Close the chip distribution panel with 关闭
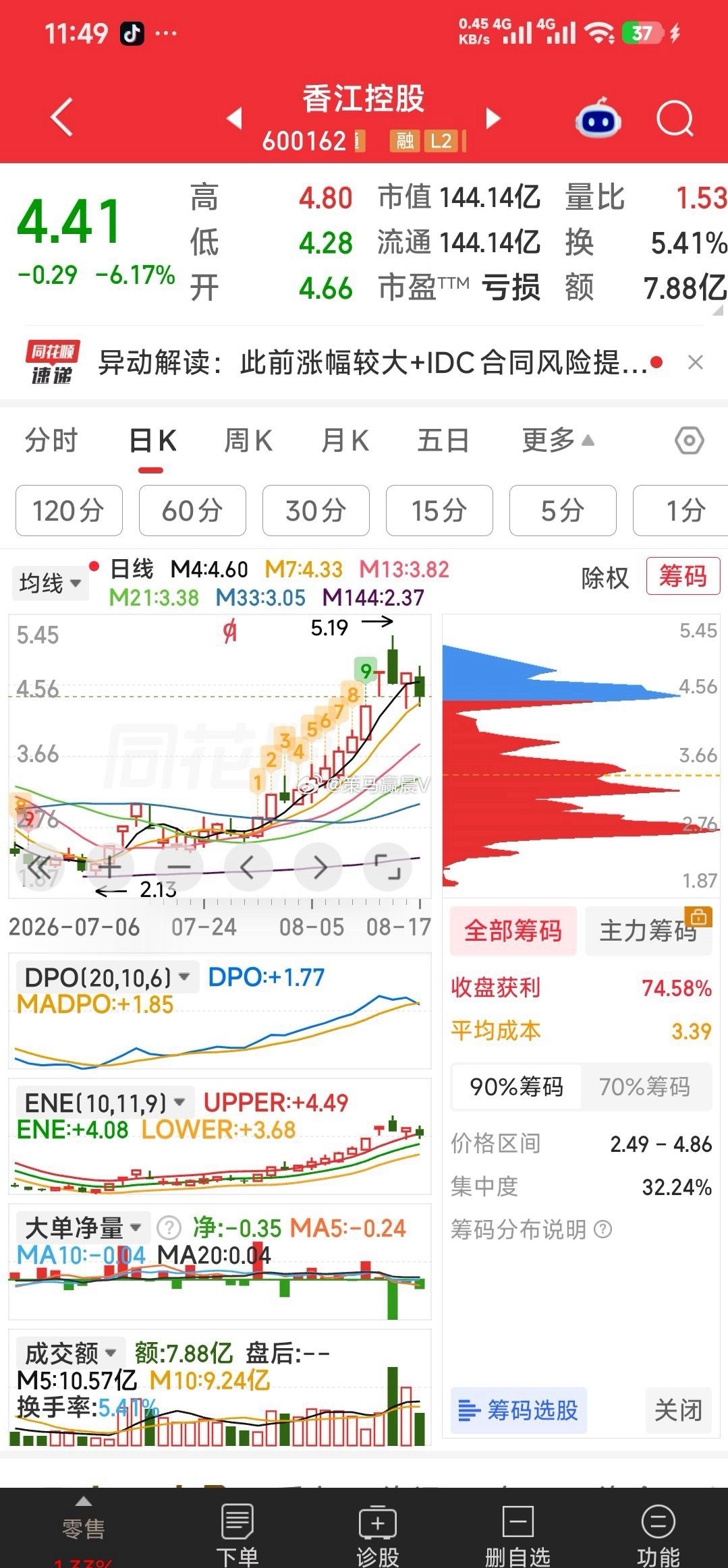Screen dimensions: 728x1568 (x=678, y=1410)
